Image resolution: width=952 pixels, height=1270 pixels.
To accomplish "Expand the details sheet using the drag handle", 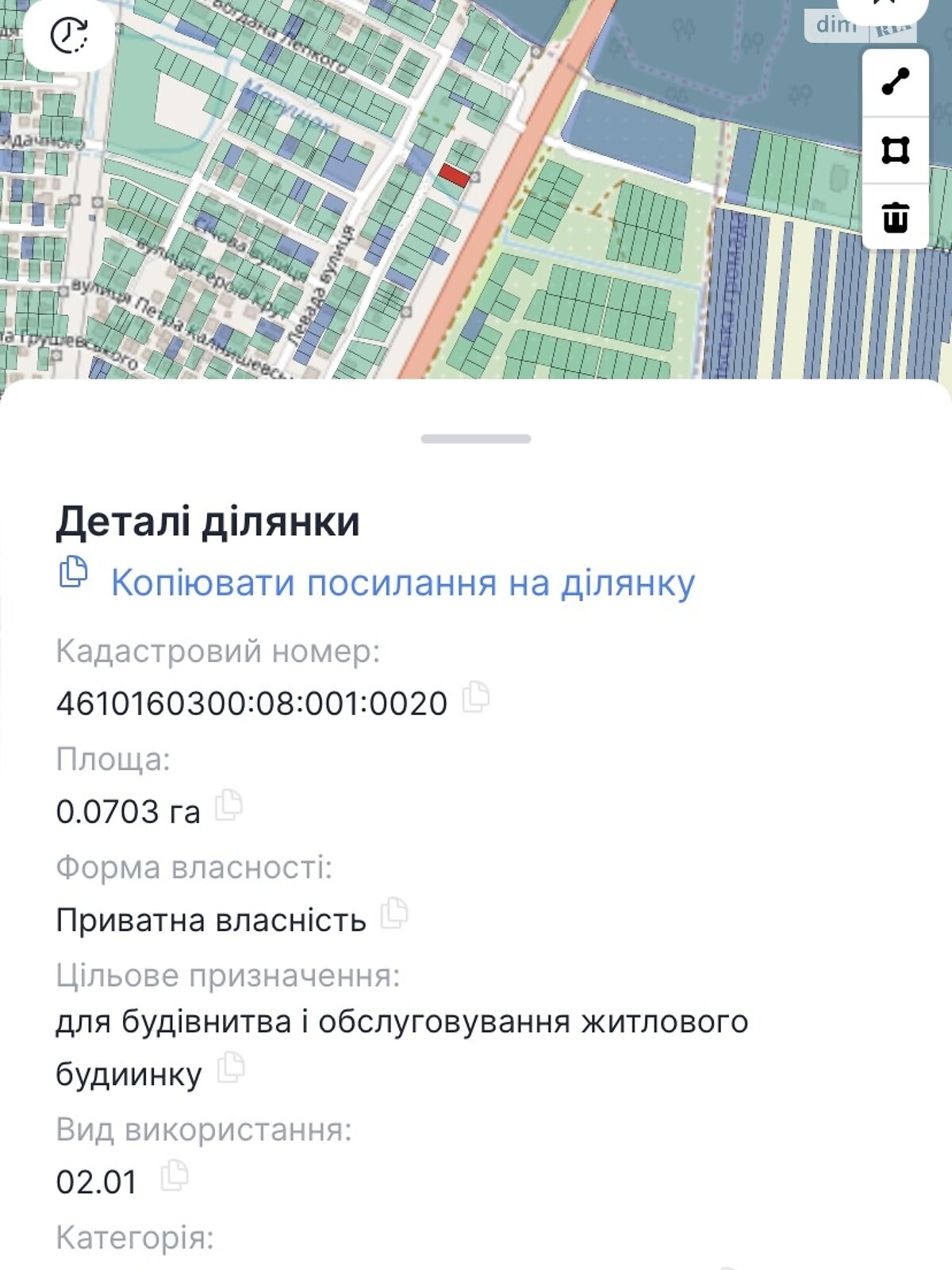I will [x=475, y=436].
